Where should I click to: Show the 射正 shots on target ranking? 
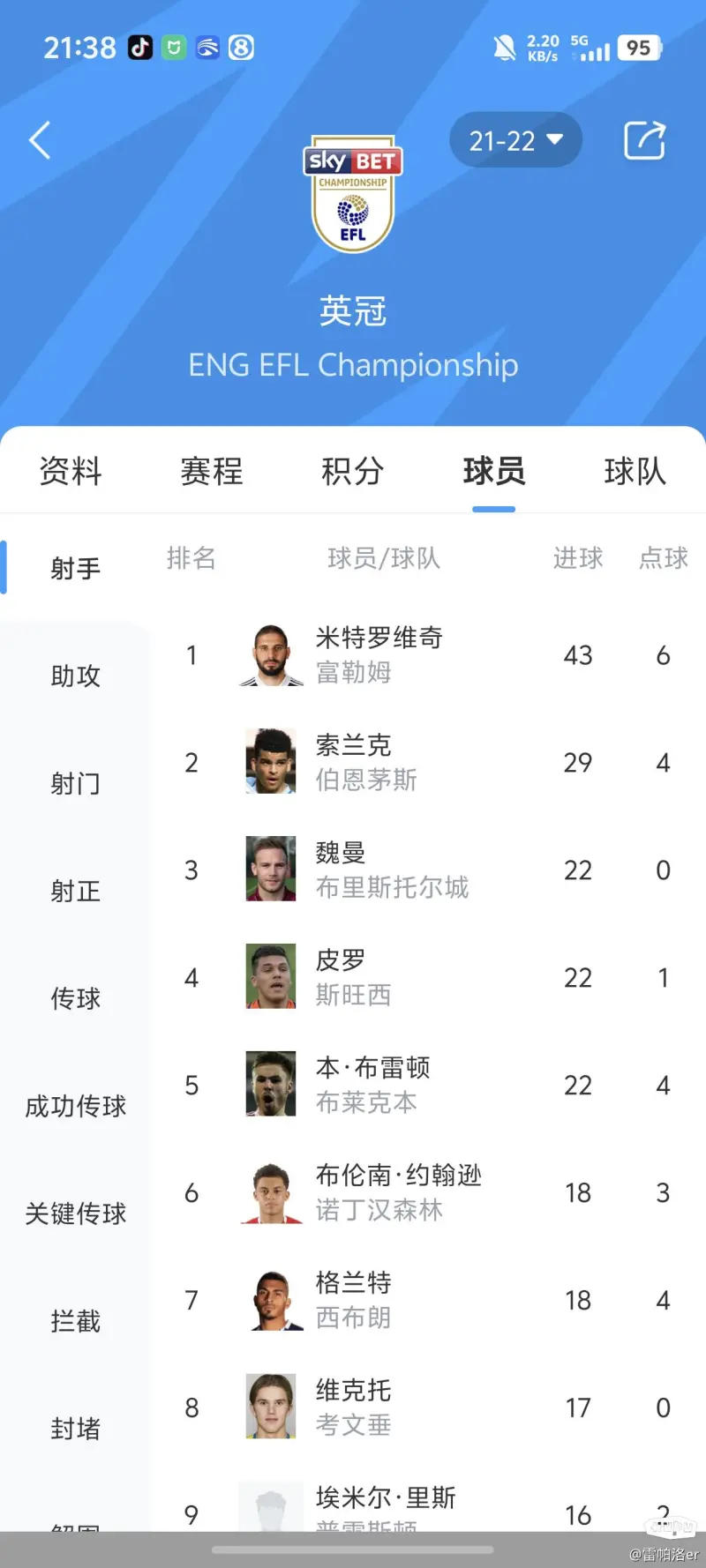[x=75, y=891]
